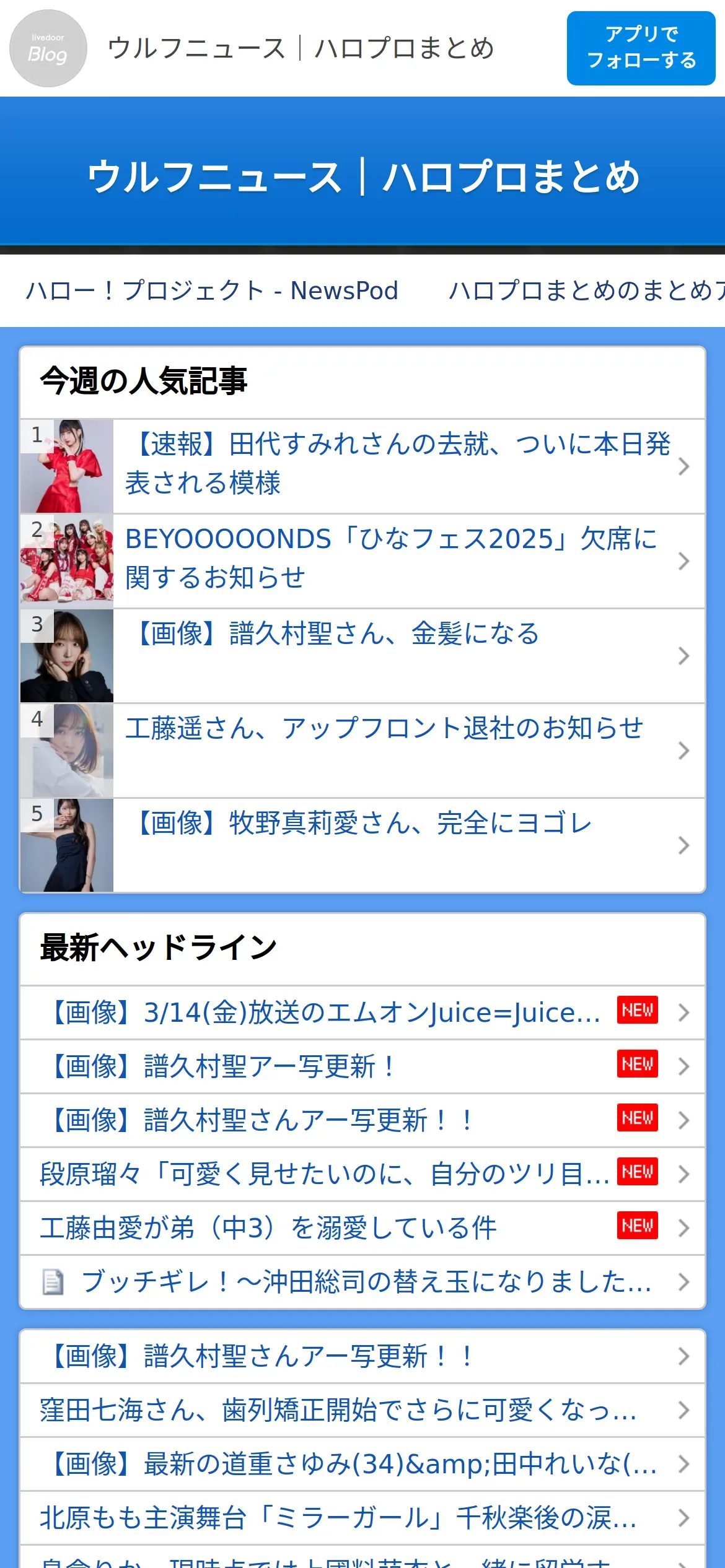Open the ハロー！プロジェクト - NewsPod link
The height and width of the screenshot is (1568, 725).
pyautogui.click(x=212, y=290)
